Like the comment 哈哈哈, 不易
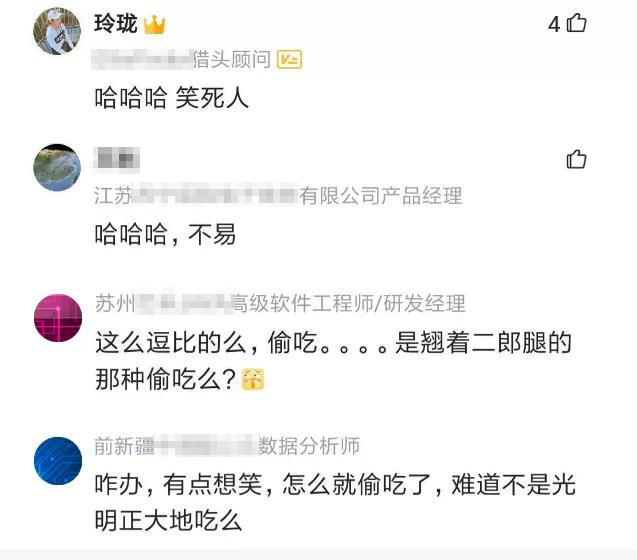The width and height of the screenshot is (637, 560). pyautogui.click(x=576, y=159)
